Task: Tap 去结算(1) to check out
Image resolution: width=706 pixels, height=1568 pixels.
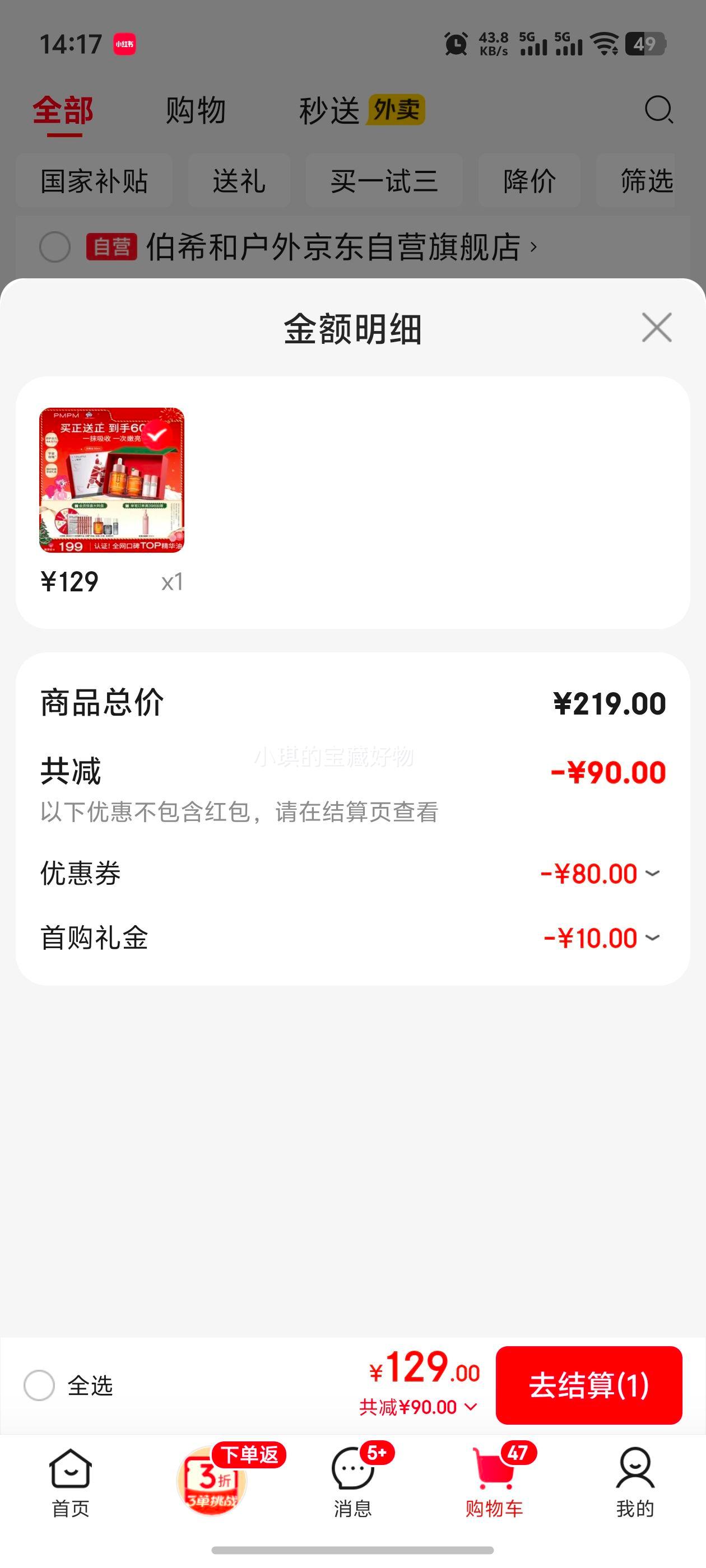Action: point(588,1385)
